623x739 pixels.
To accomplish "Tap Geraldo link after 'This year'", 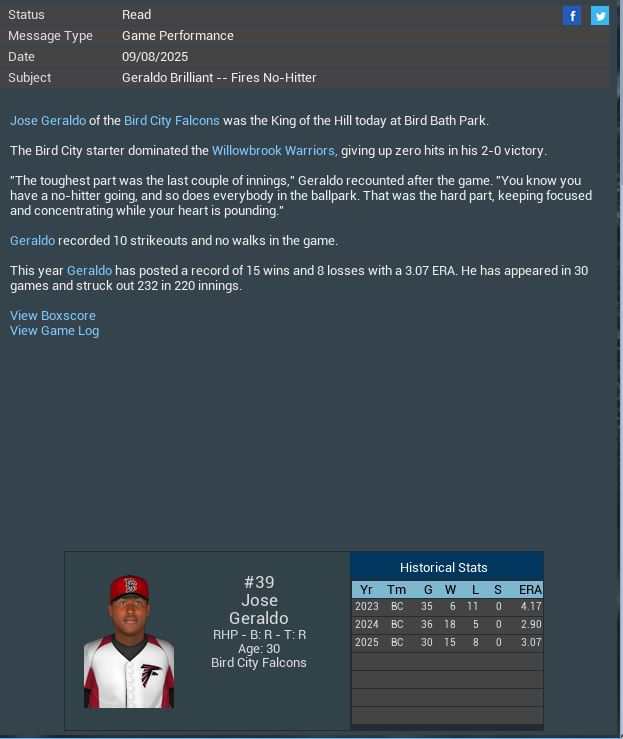I will point(89,270).
